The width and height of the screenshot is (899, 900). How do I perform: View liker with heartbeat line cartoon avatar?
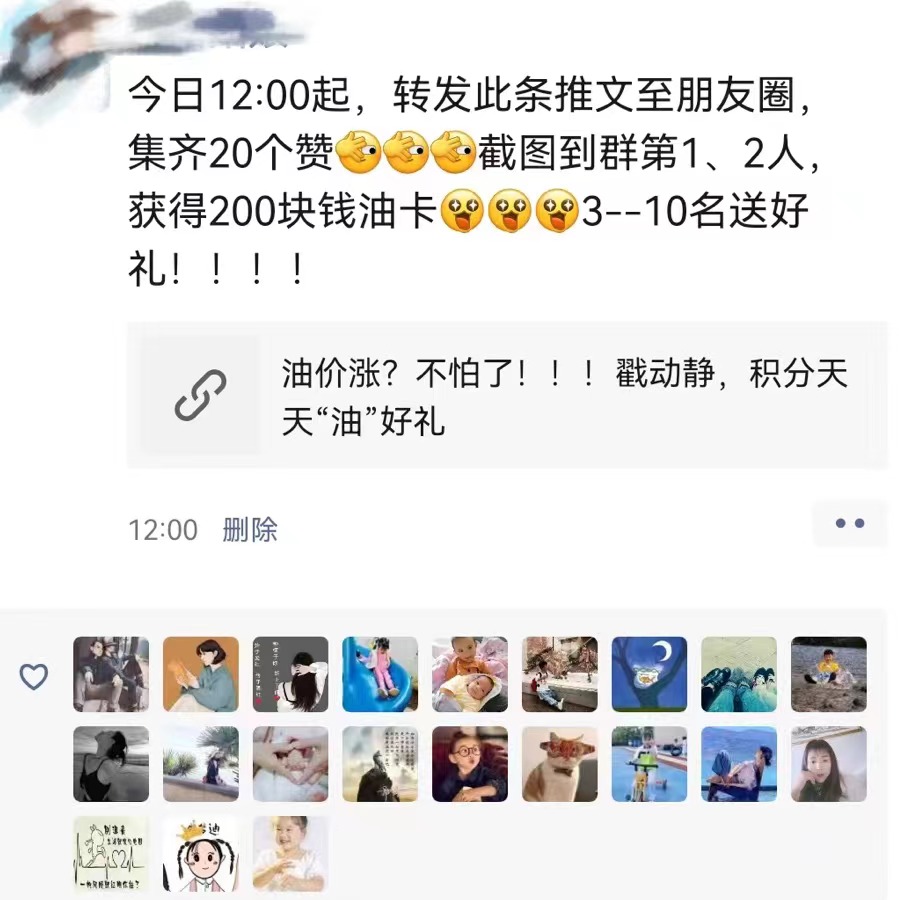tap(111, 853)
